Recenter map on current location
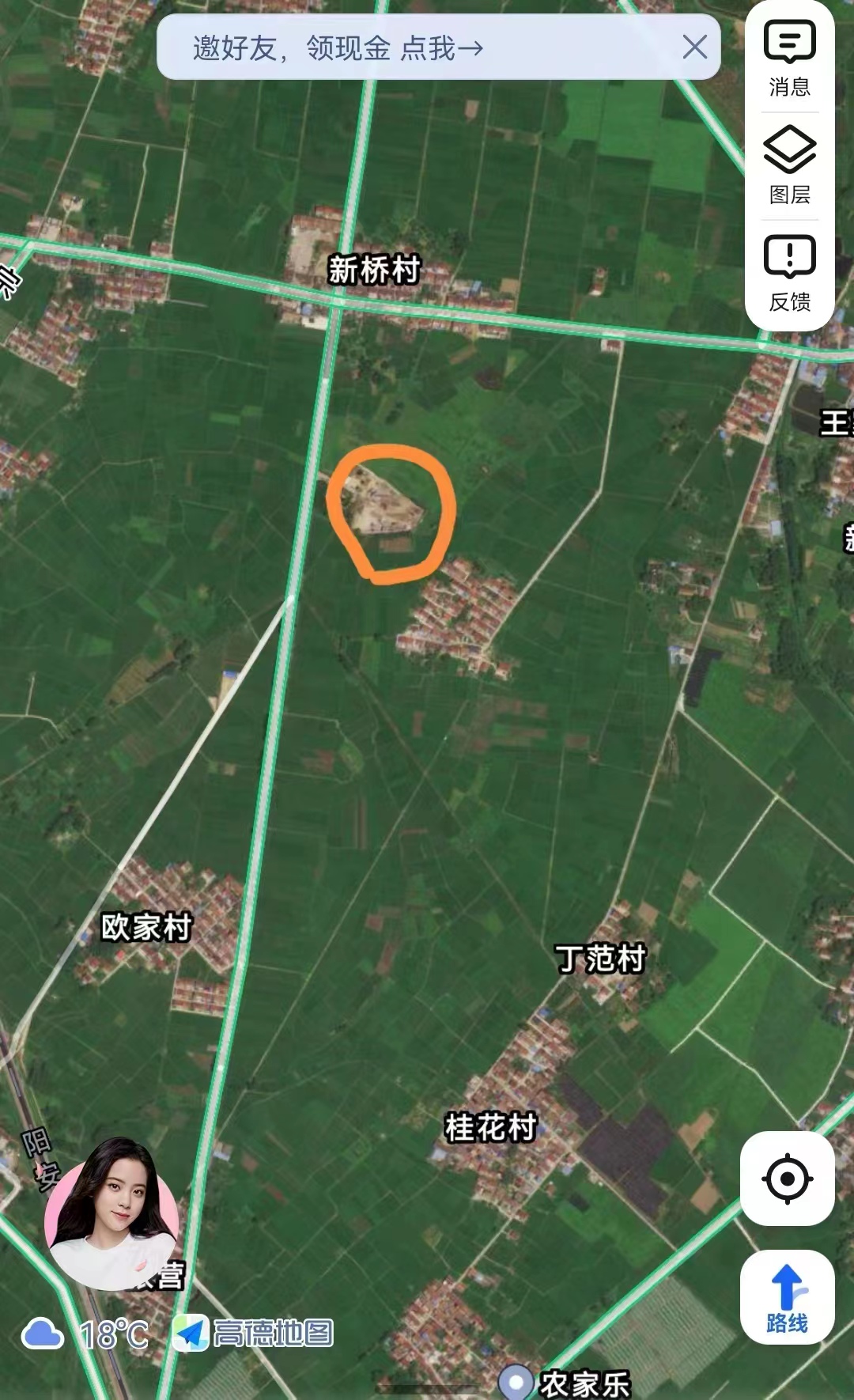The image size is (854, 1400). [787, 1179]
